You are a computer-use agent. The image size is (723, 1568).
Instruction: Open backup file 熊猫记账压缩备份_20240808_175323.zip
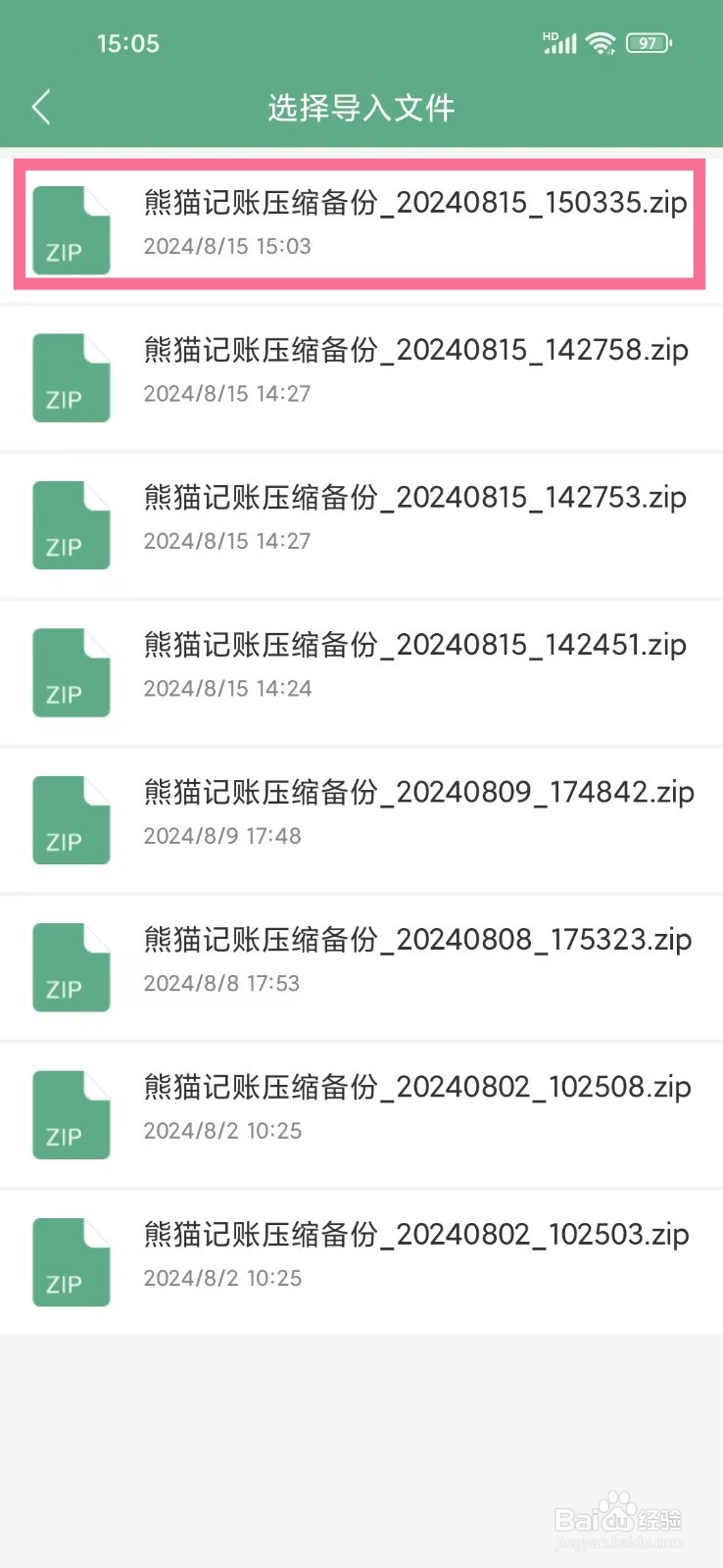click(x=411, y=939)
